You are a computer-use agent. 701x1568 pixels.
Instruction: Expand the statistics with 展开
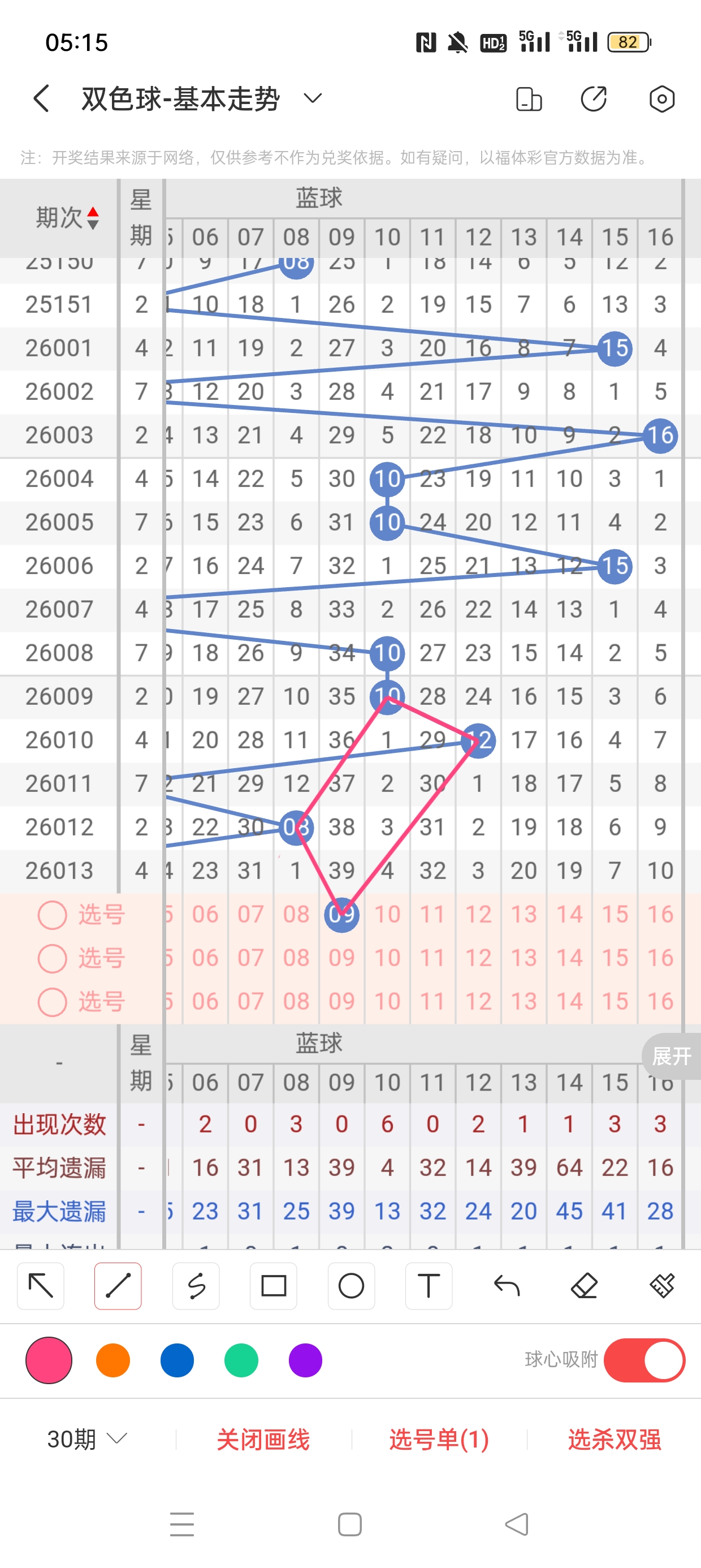(672, 1056)
